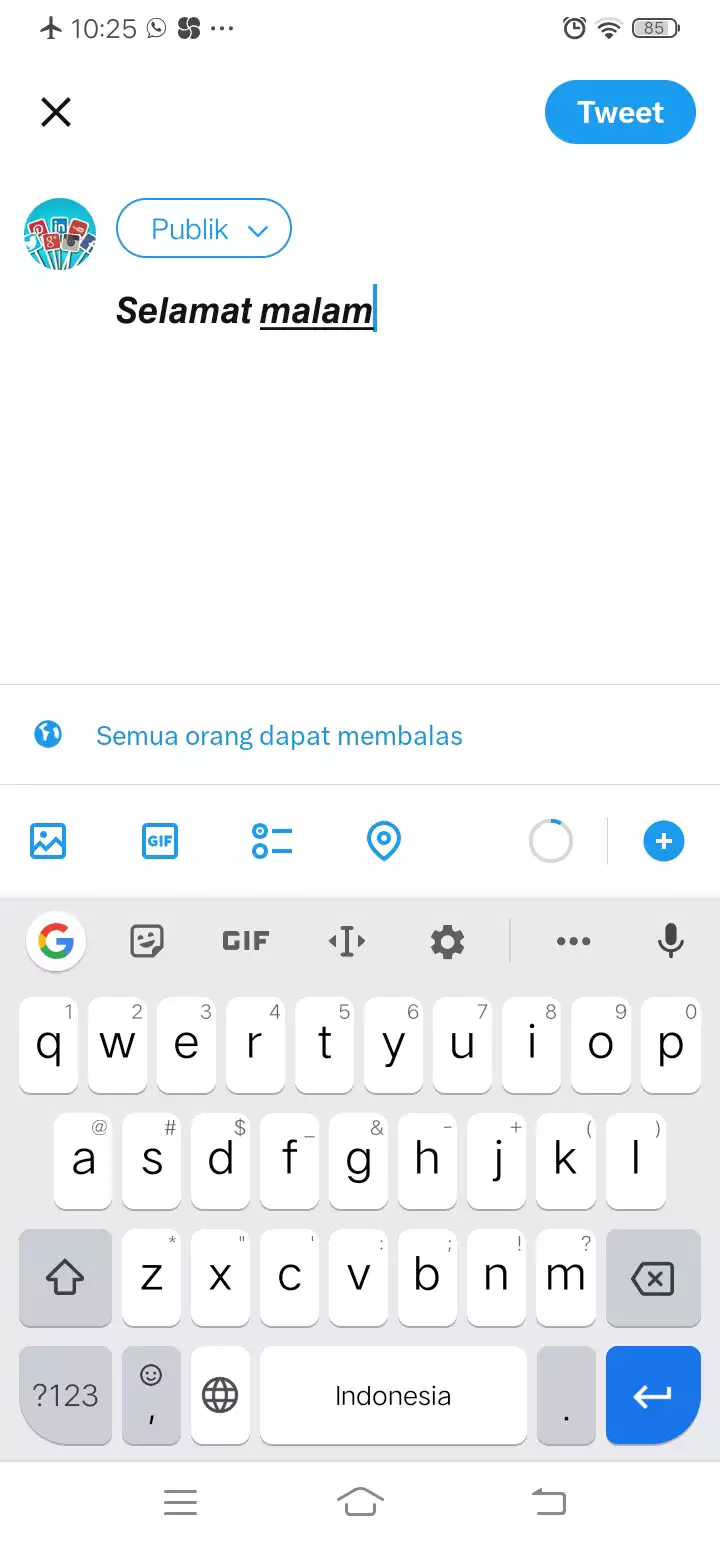Create a poll in the tweet
720x1544 pixels.
(272, 841)
